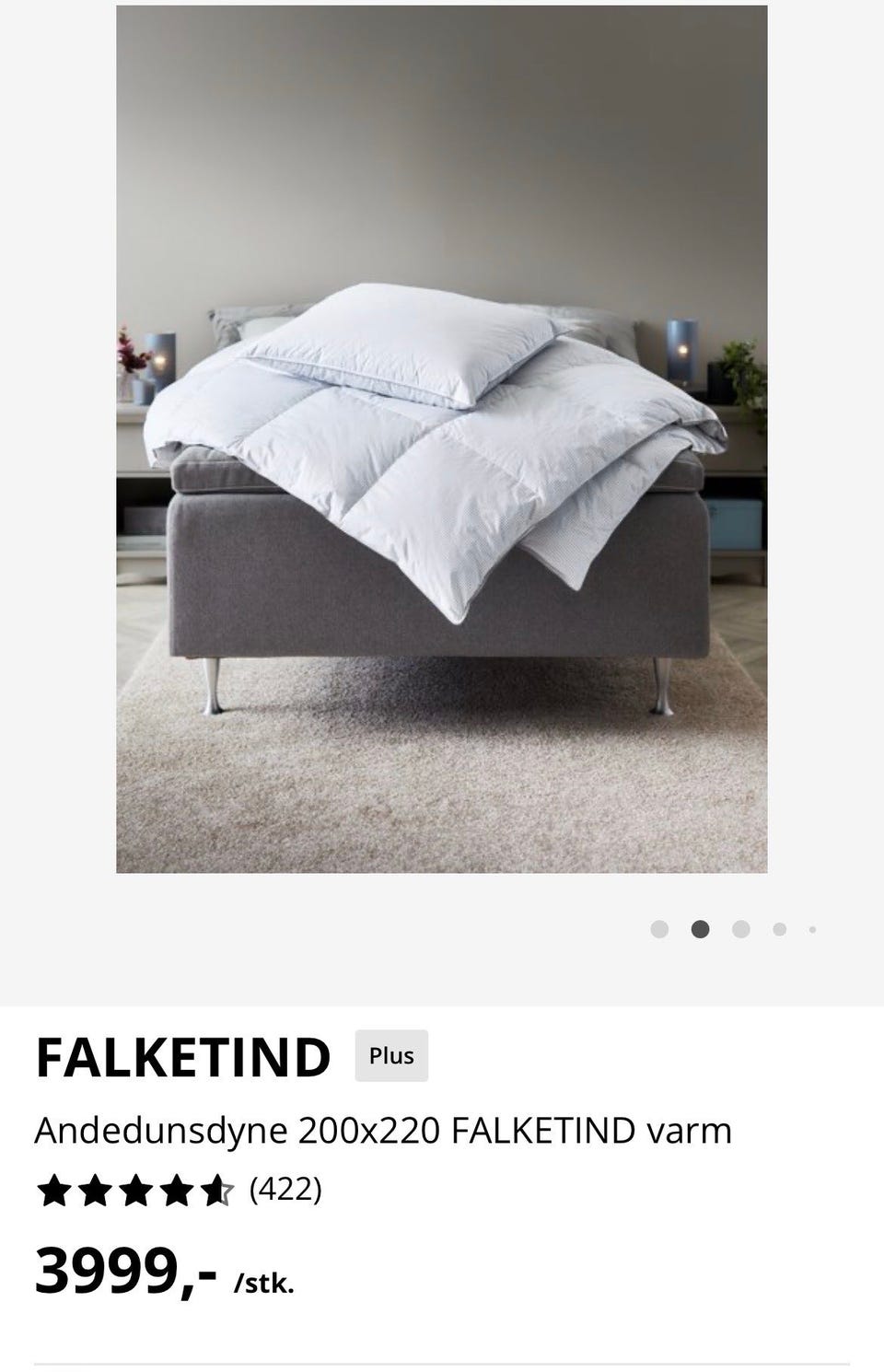Screen dimensions: 884x1372
Task: Select the last small carousel dot
Action: [x=812, y=929]
